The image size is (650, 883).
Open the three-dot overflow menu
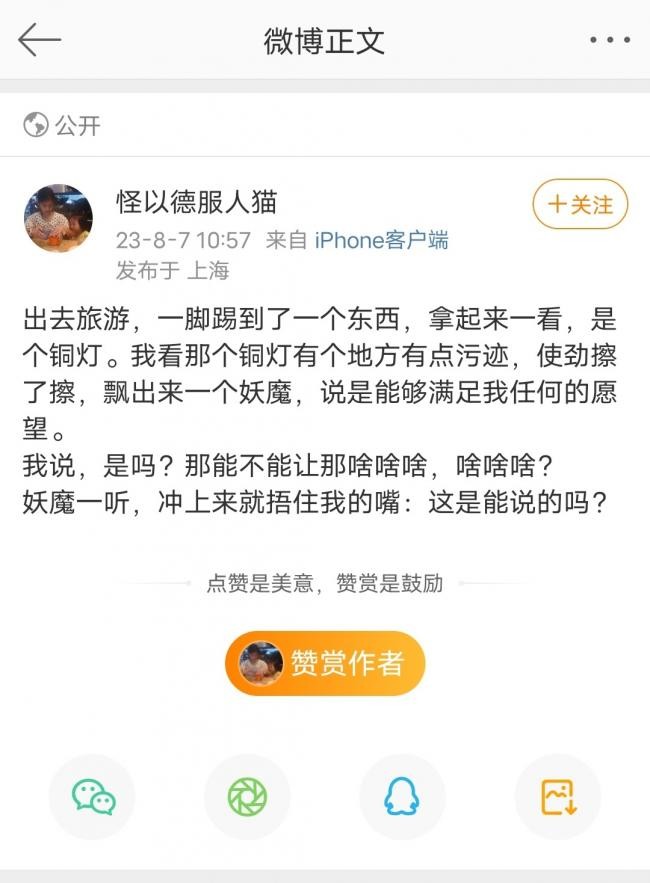pos(609,40)
